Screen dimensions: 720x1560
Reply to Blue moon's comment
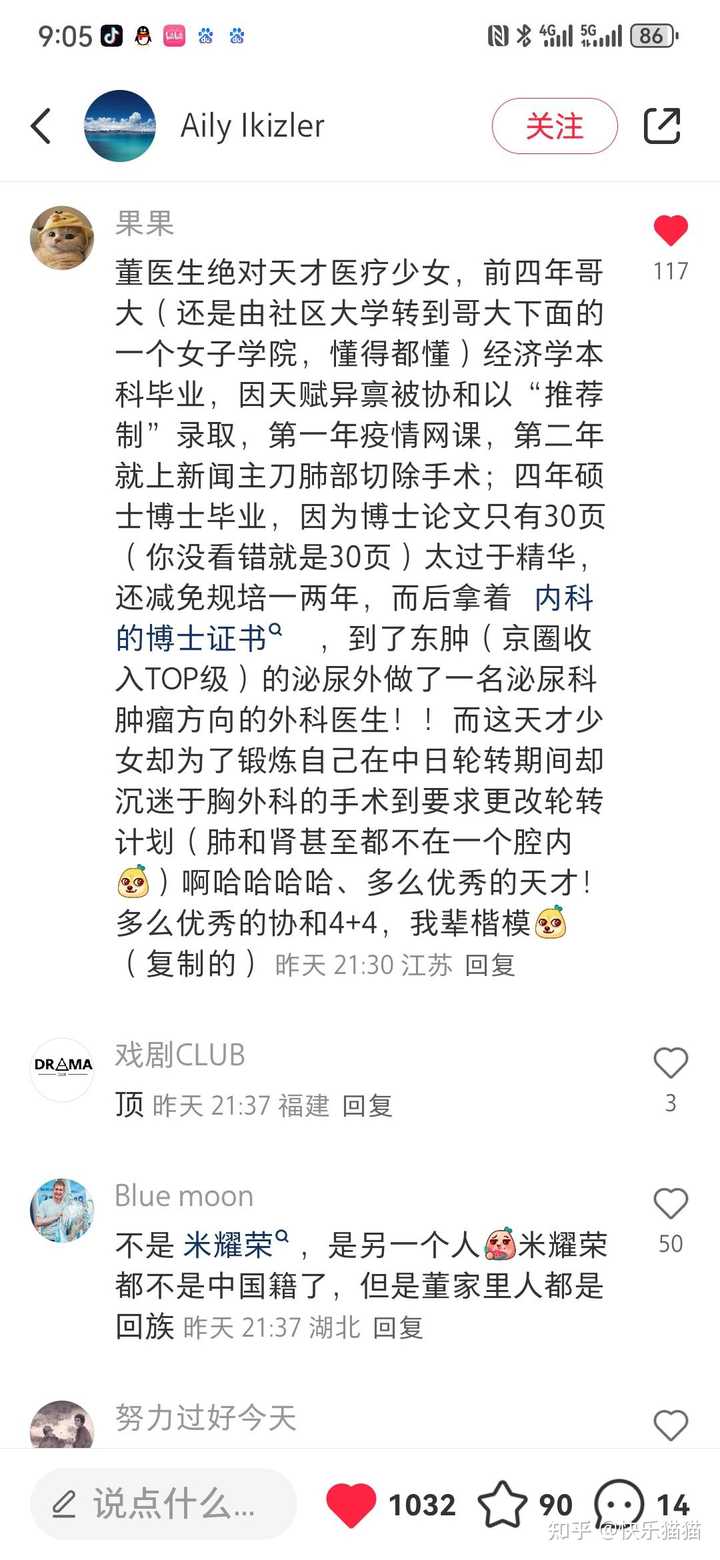398,1328
